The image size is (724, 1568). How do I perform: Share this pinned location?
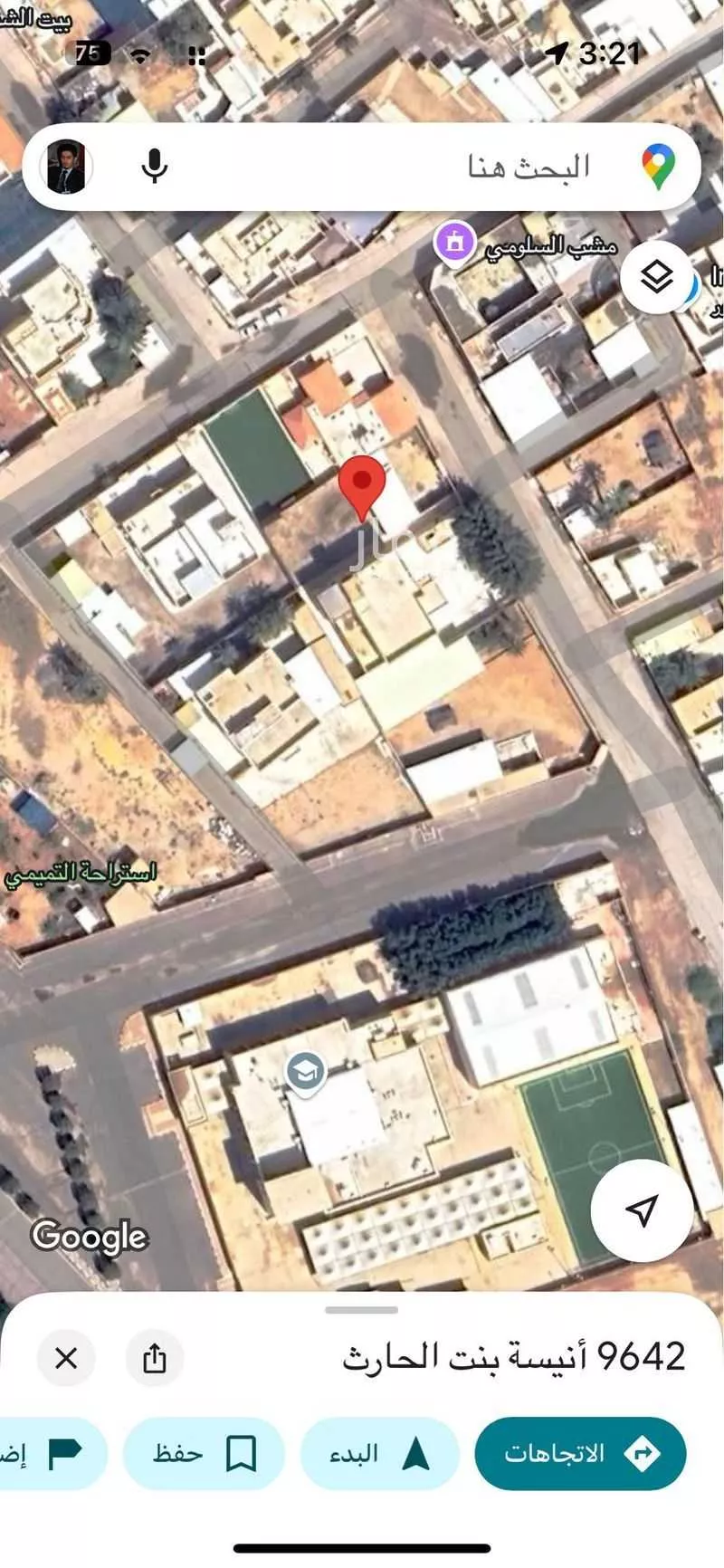click(x=155, y=1358)
